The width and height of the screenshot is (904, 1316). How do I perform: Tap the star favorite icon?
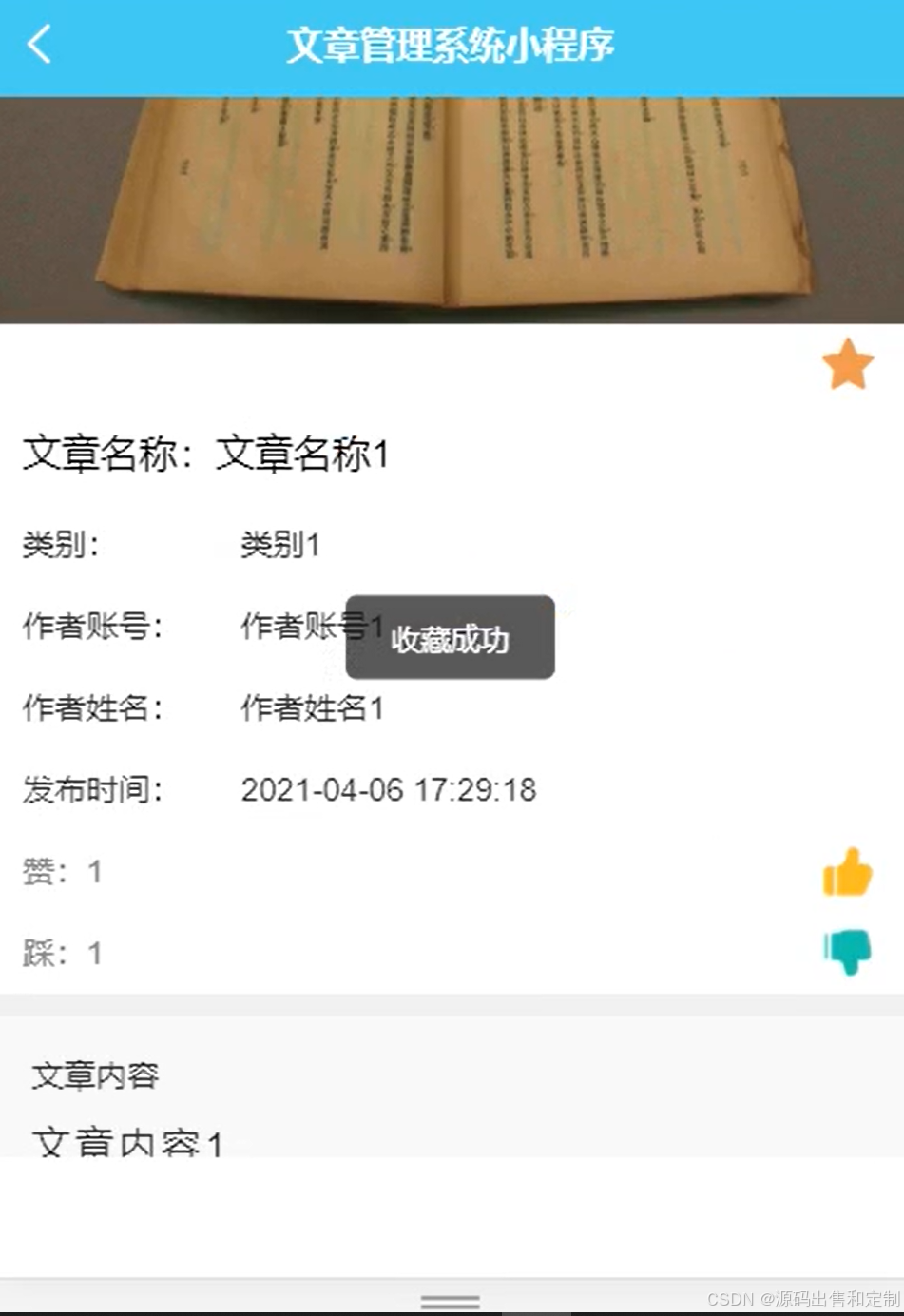click(847, 365)
